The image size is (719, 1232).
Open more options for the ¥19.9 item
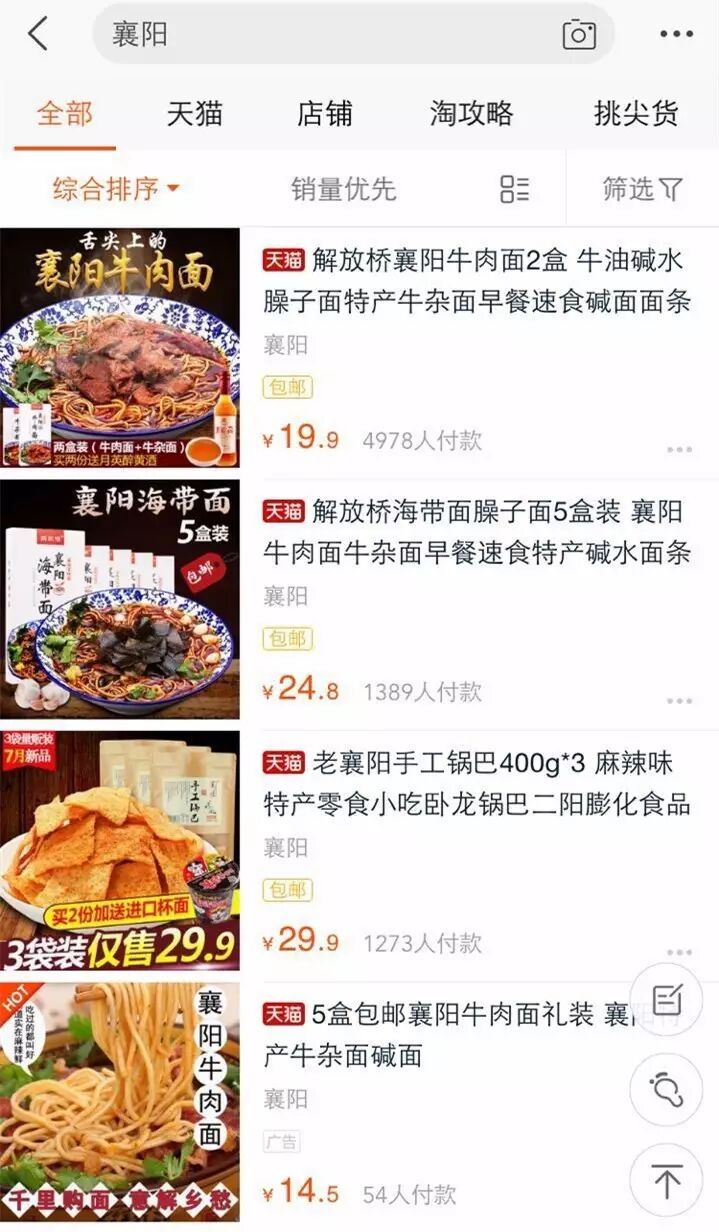[x=679, y=449]
